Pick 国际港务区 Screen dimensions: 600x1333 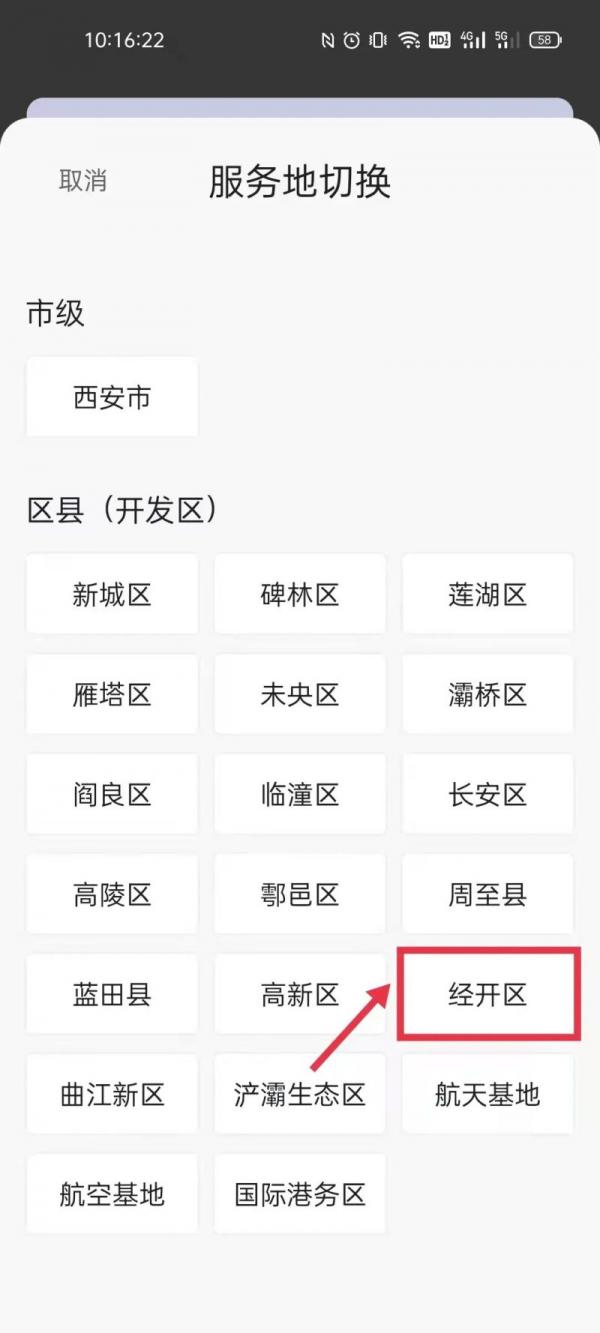300,1194
